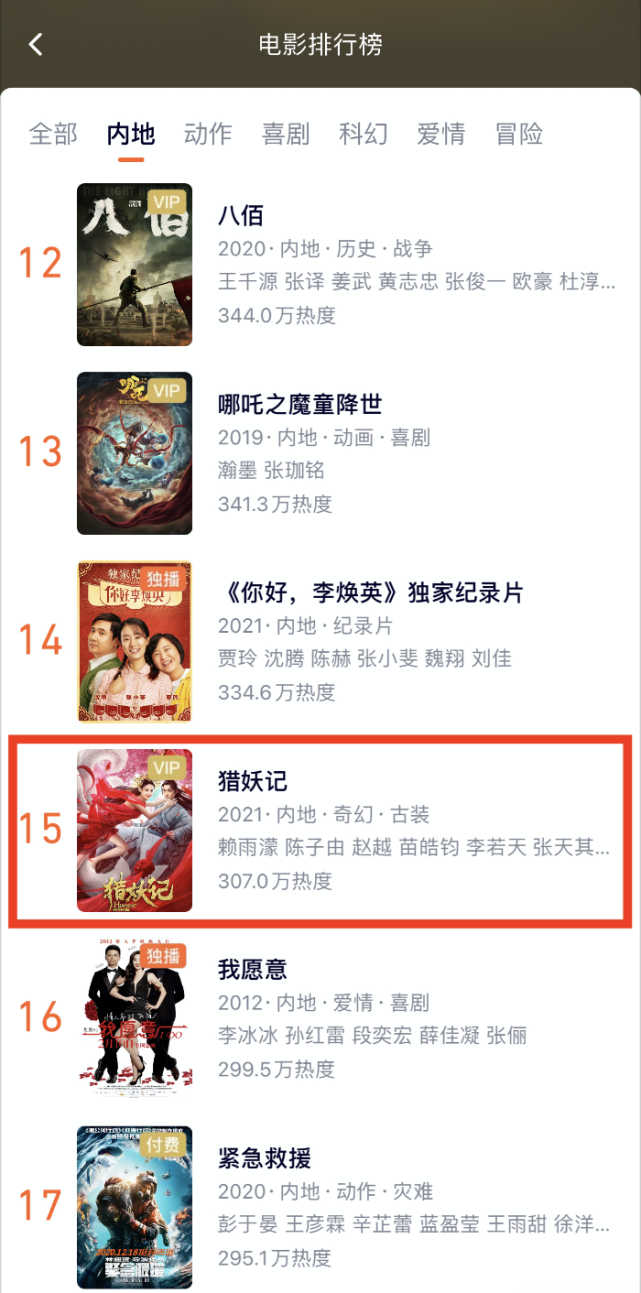This screenshot has height=1293, width=641.
Task: Select the 爱情 tab
Action: coord(441,134)
